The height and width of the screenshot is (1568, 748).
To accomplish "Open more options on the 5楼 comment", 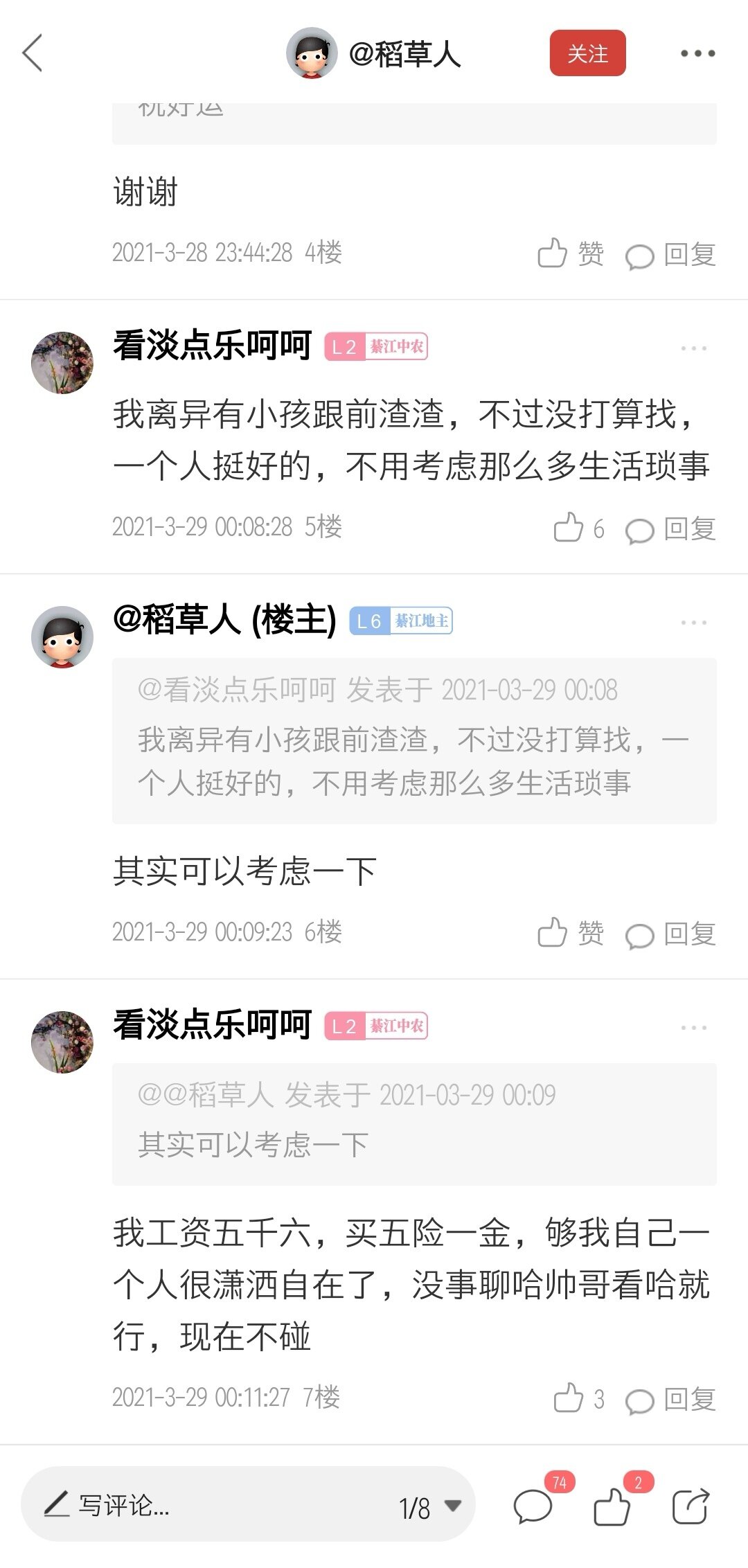I will 693,348.
